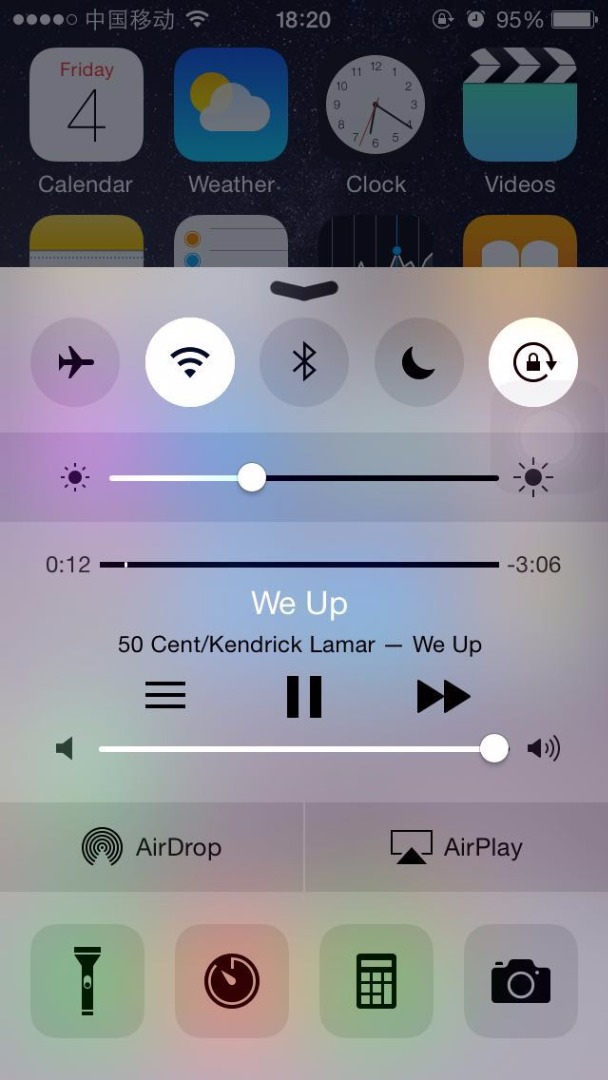Enable Airplane Mode

75,362
